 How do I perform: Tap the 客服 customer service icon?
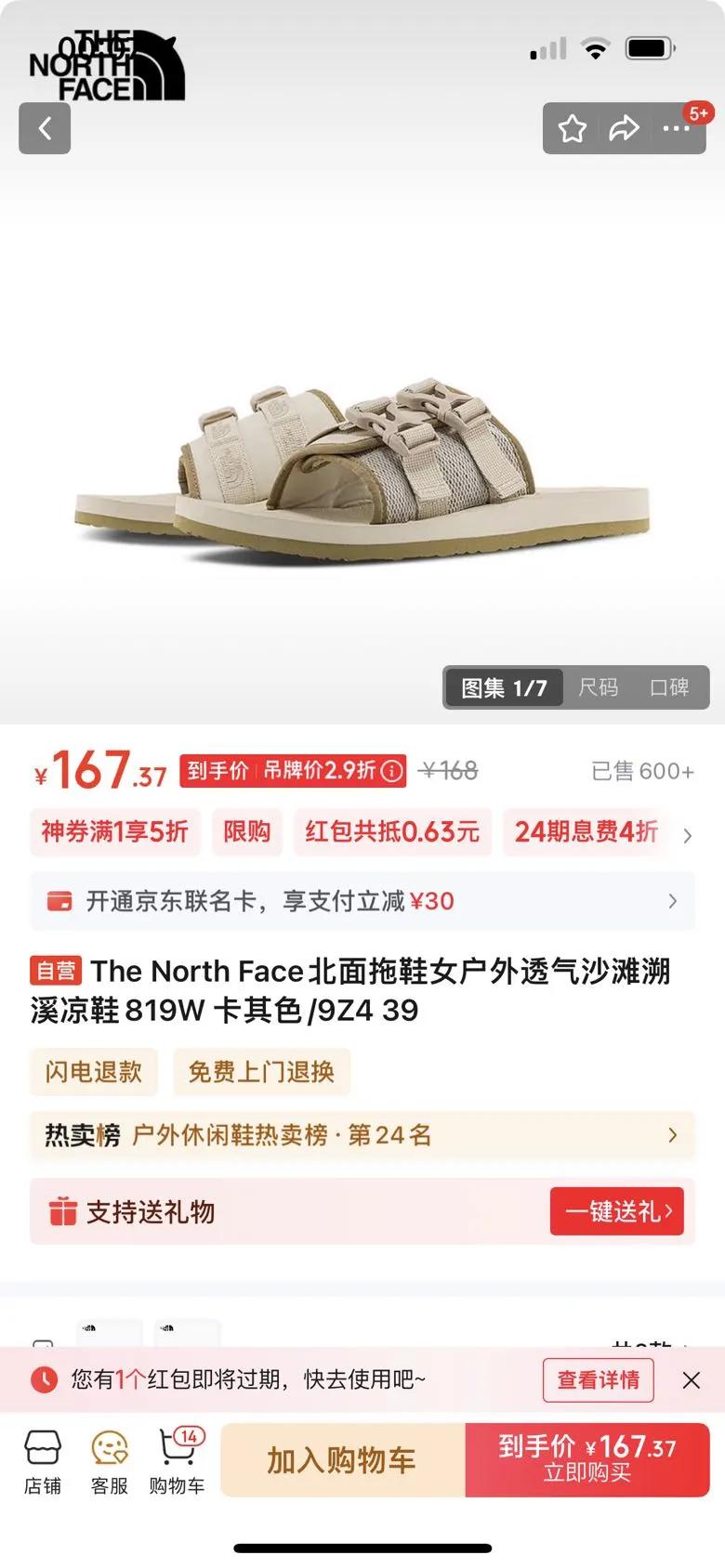[x=110, y=1458]
